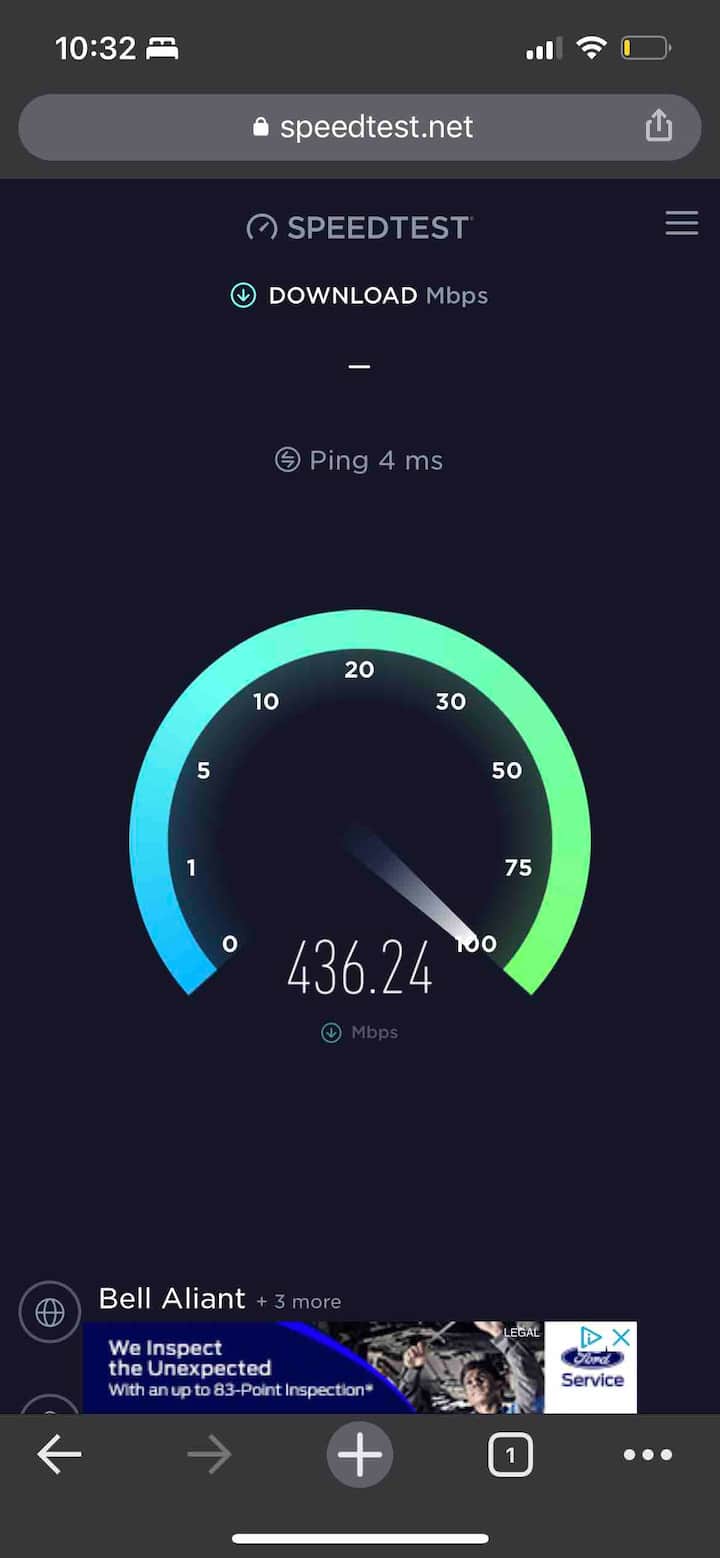Open the Speedtest hamburger menu

tap(681, 224)
